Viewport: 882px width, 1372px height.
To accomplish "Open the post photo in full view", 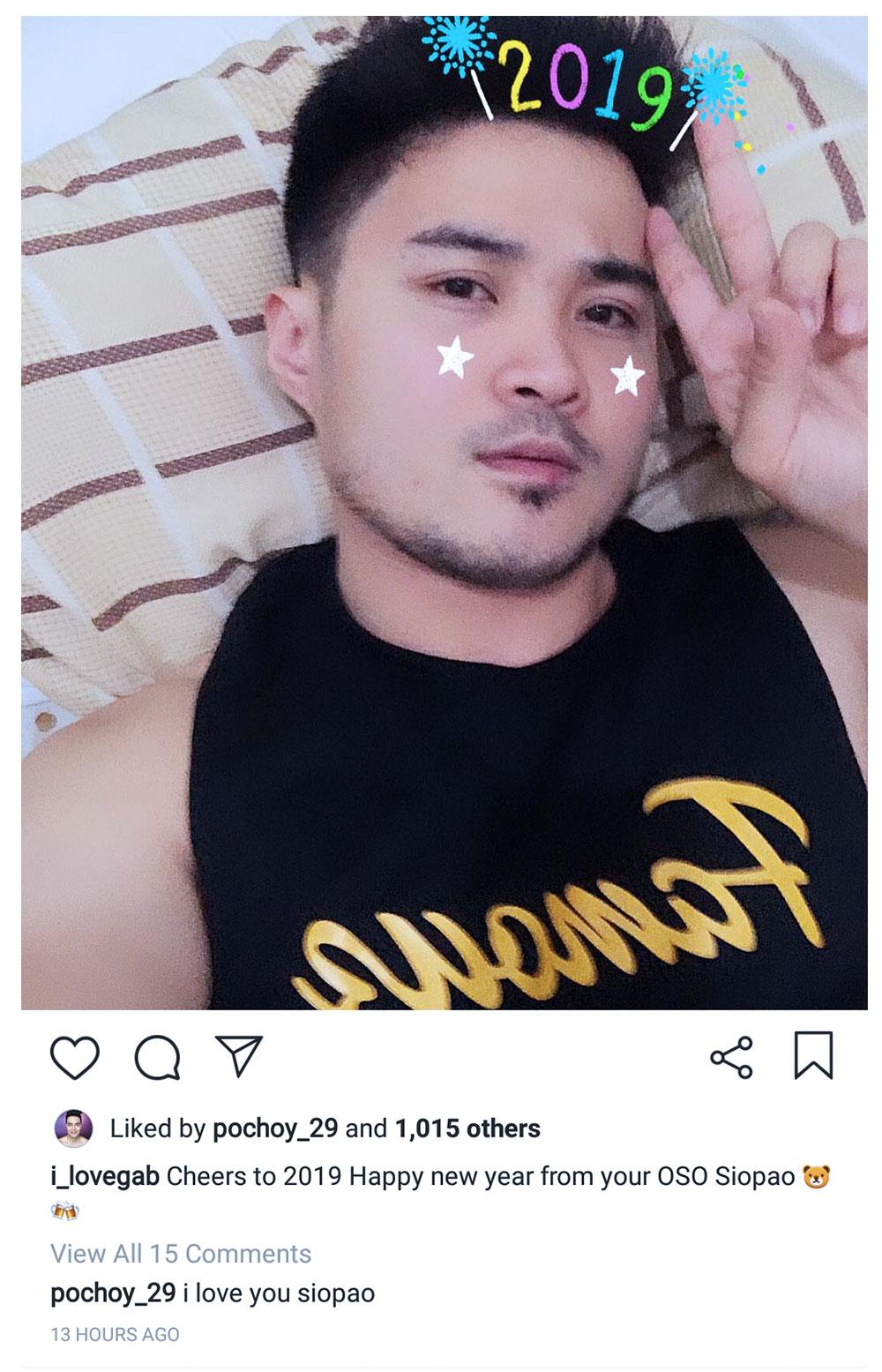I will [x=444, y=512].
